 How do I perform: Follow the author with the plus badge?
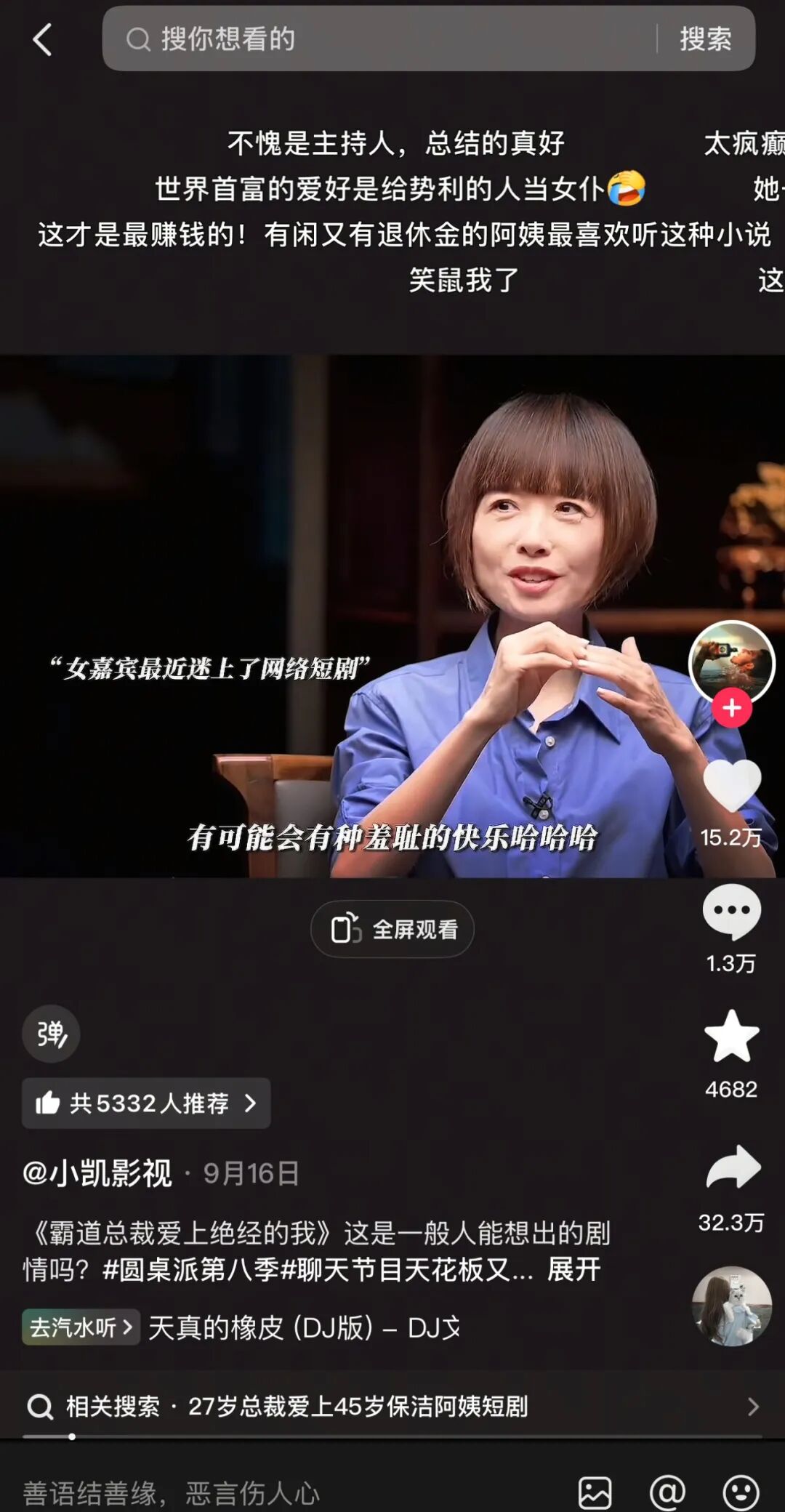point(731,708)
